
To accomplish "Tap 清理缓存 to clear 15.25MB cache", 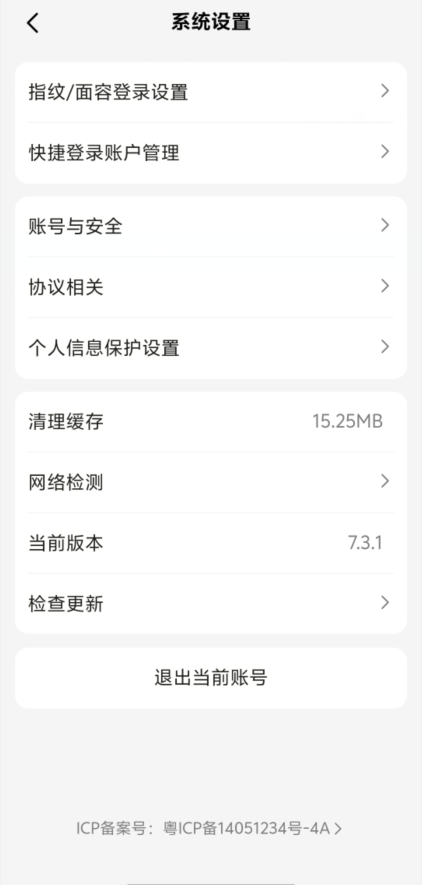I will 210,422.
